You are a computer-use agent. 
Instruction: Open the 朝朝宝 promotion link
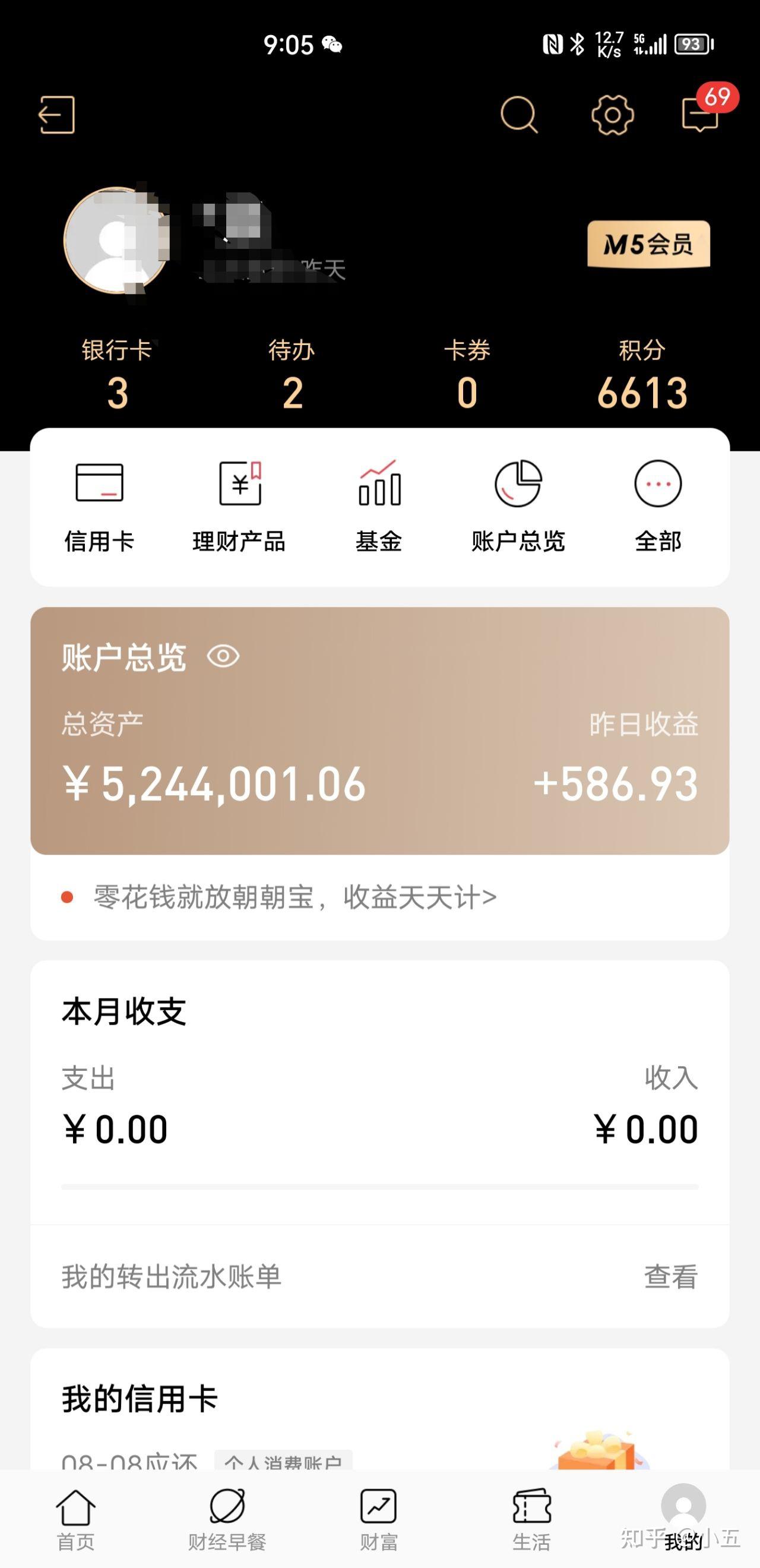click(x=292, y=897)
